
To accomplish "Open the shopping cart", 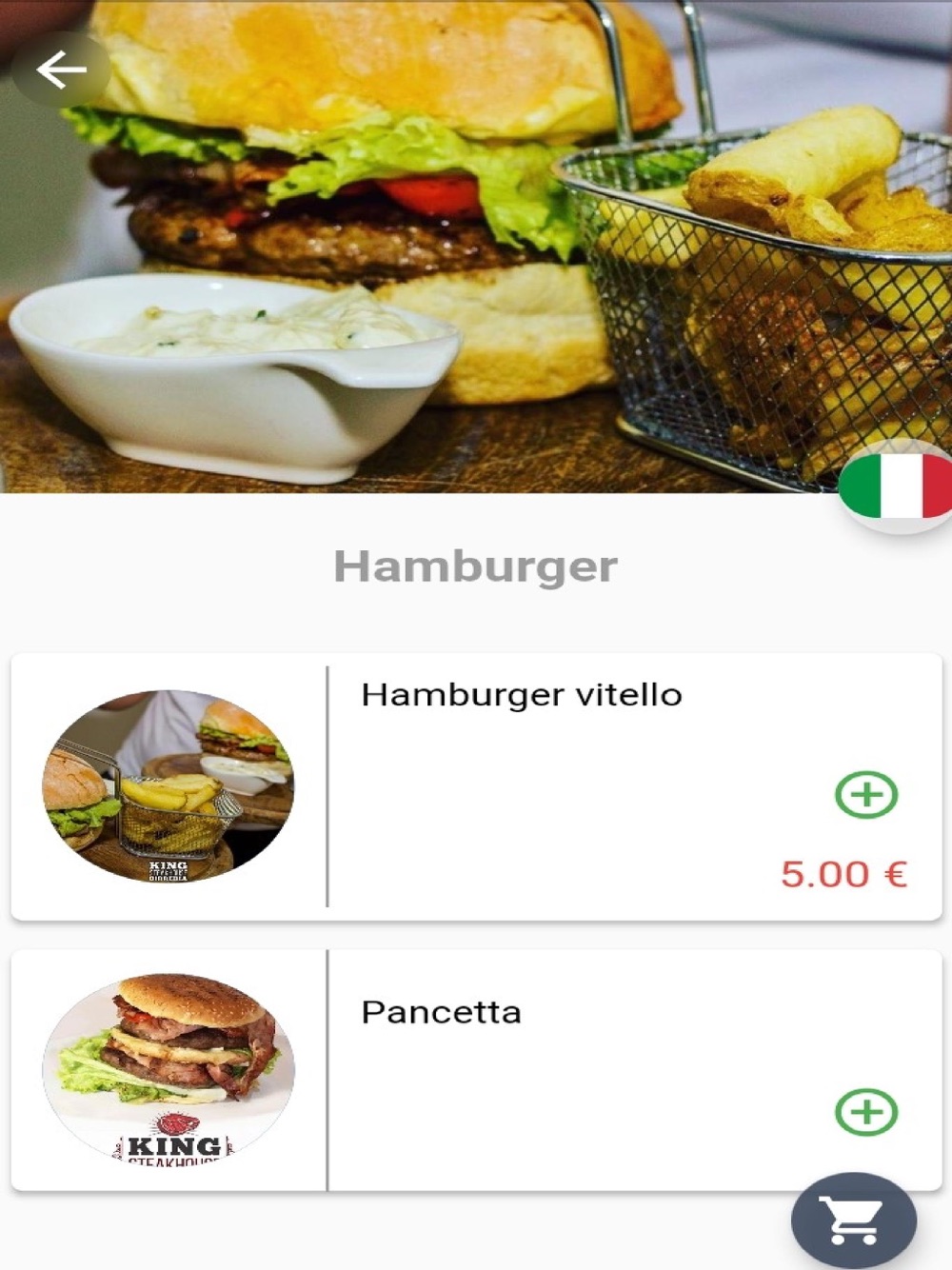I will pyautogui.click(x=853, y=1220).
